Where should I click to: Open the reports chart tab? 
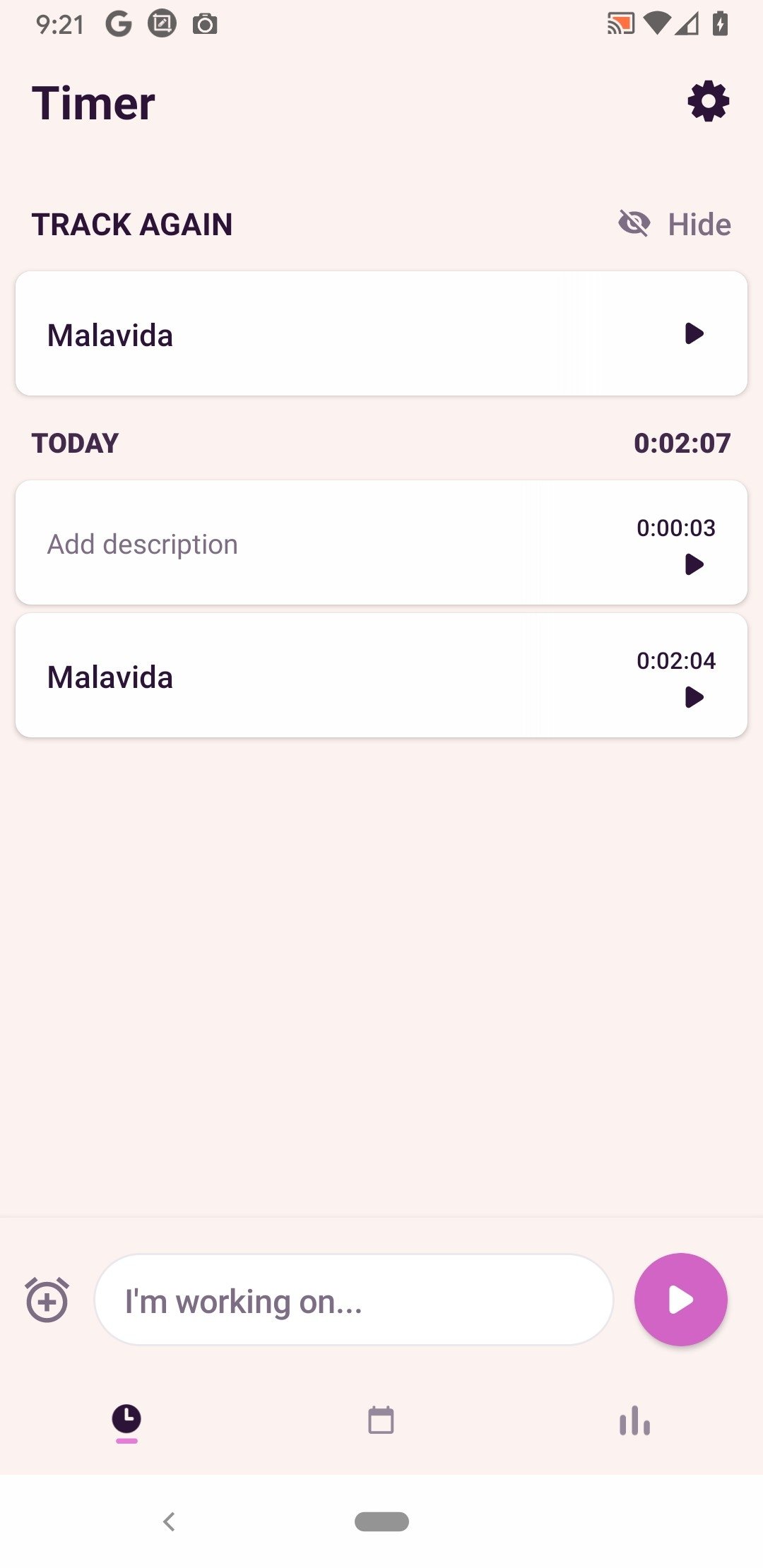point(634,1420)
